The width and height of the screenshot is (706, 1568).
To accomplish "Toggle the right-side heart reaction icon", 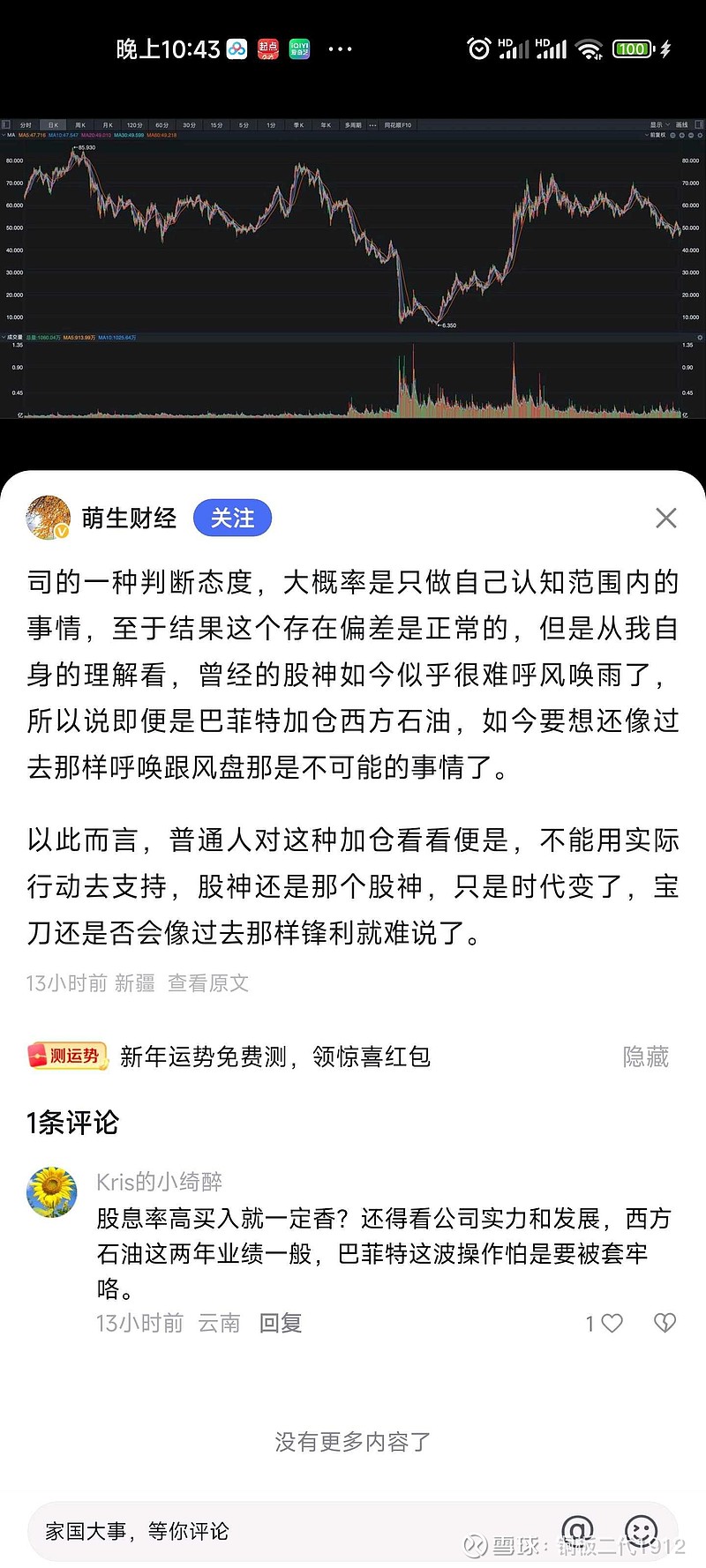I will [665, 1323].
